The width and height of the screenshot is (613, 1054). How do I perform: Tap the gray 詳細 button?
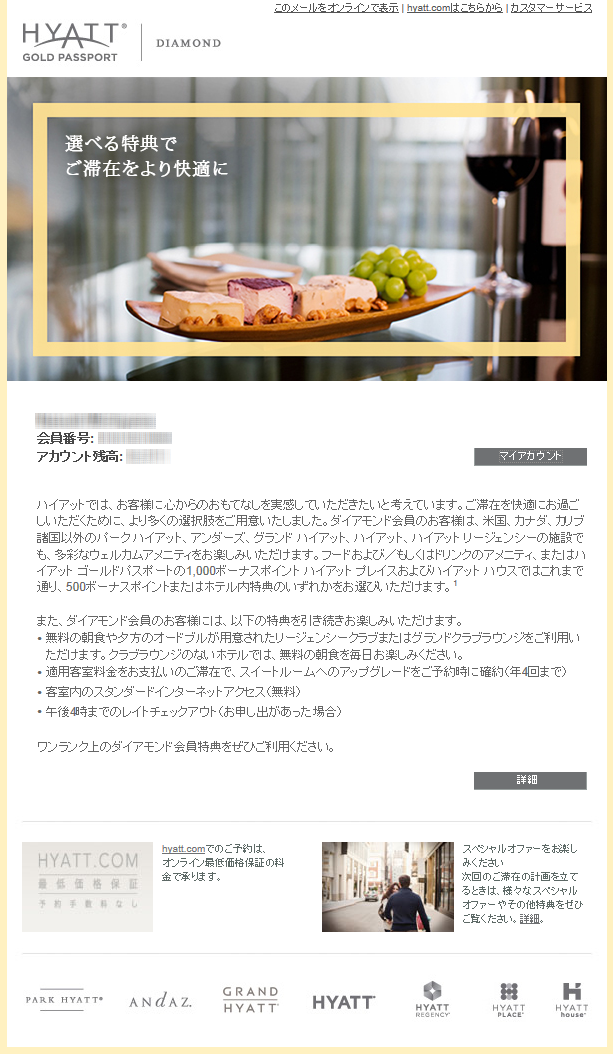(x=530, y=780)
